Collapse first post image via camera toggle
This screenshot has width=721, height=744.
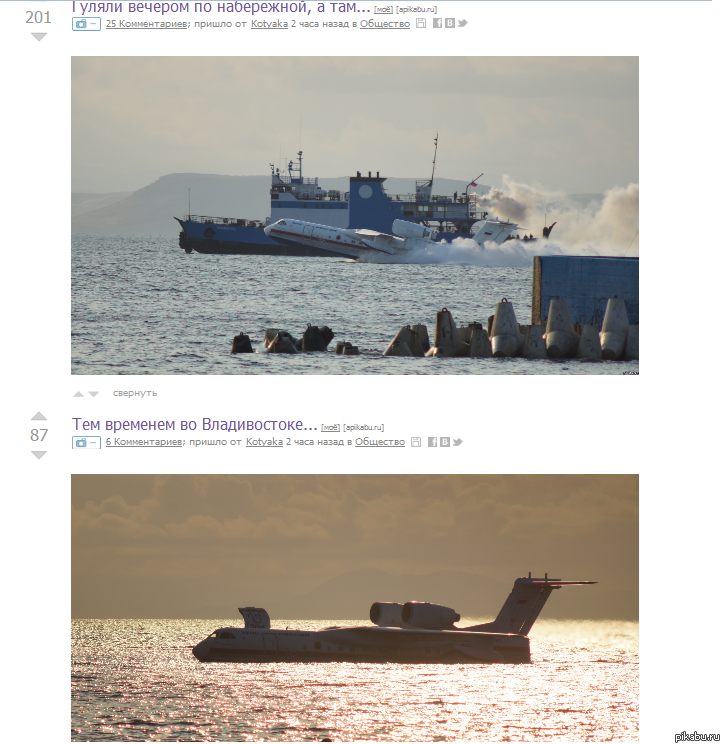click(x=86, y=23)
